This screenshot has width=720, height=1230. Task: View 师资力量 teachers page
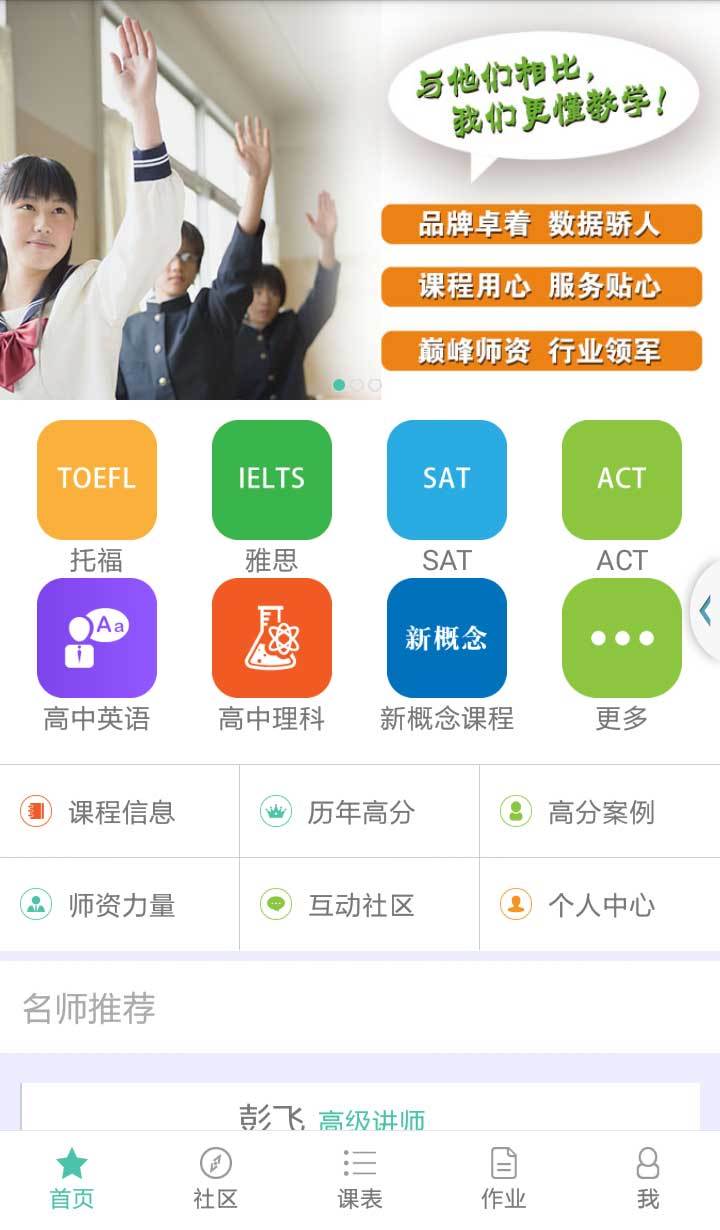click(x=120, y=905)
